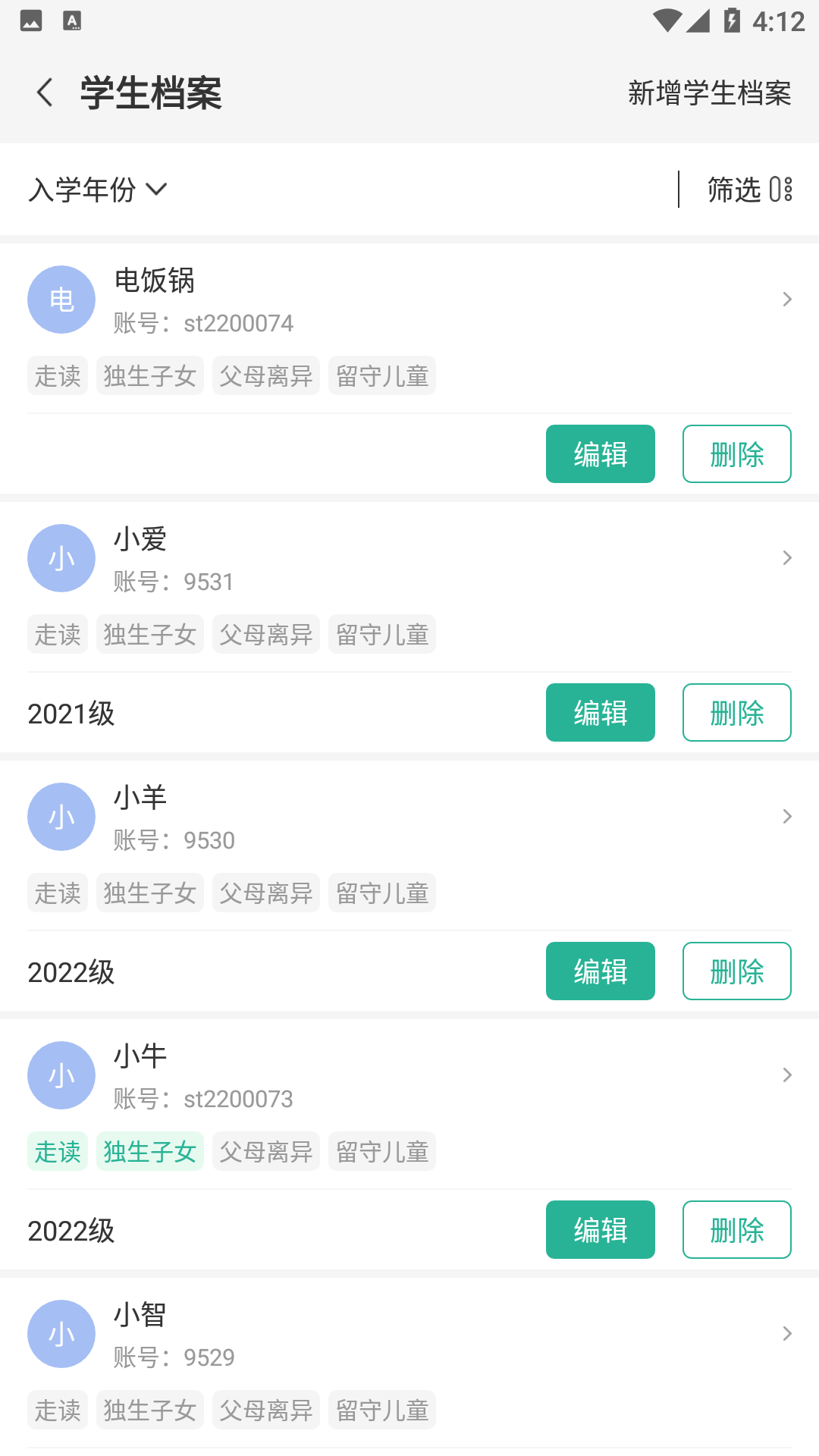Image resolution: width=819 pixels, height=1456 pixels.
Task: Edit 小羊's record
Action: [x=601, y=971]
